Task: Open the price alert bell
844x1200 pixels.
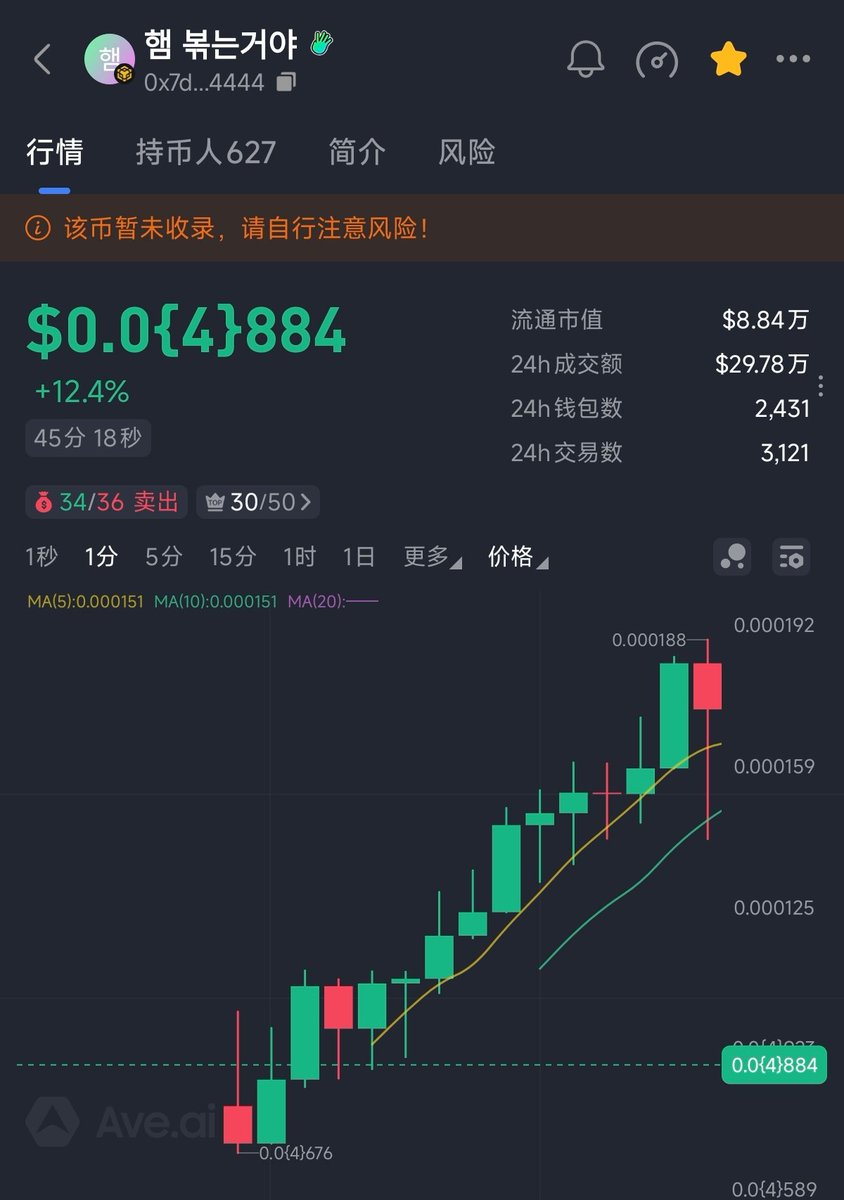Action: coord(586,60)
